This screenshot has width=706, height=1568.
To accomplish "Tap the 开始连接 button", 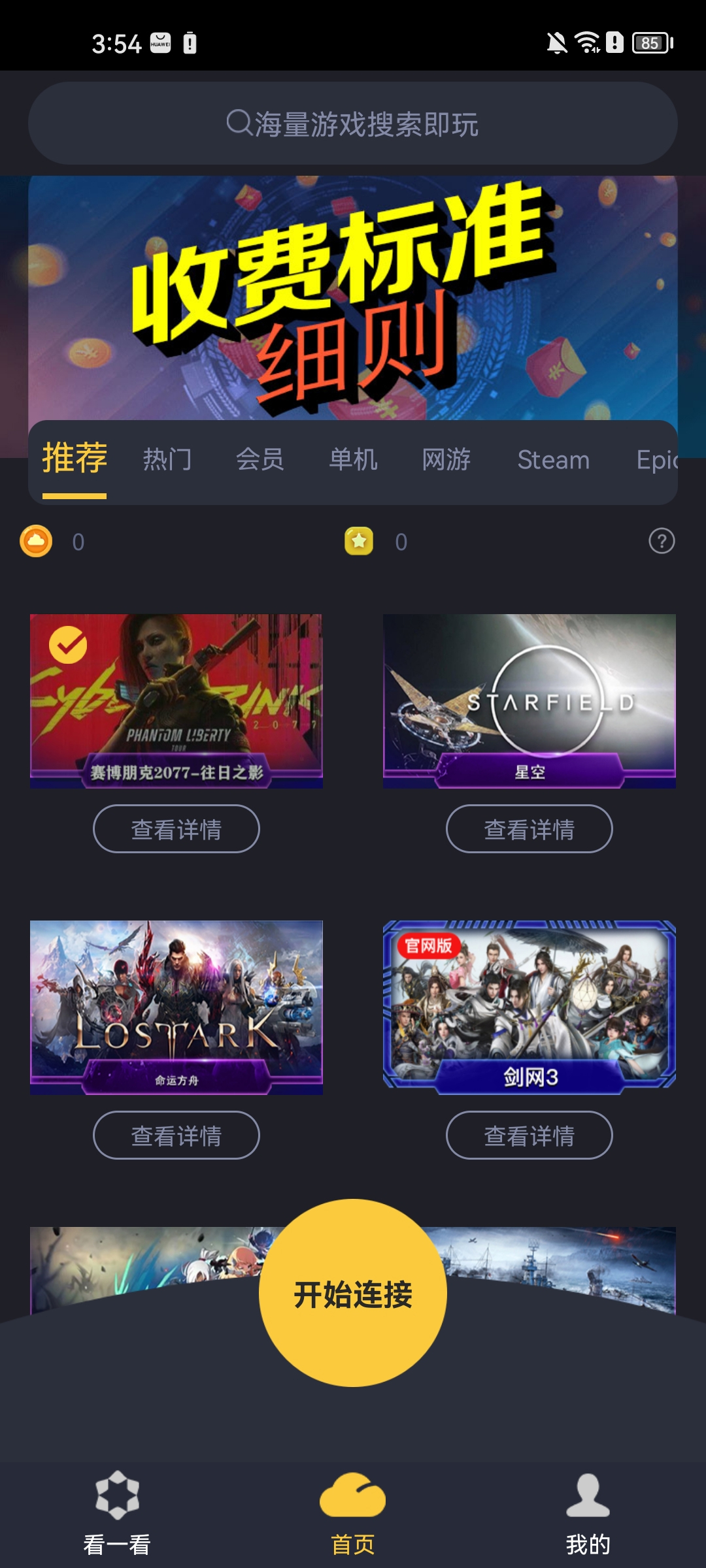I will [x=353, y=1294].
